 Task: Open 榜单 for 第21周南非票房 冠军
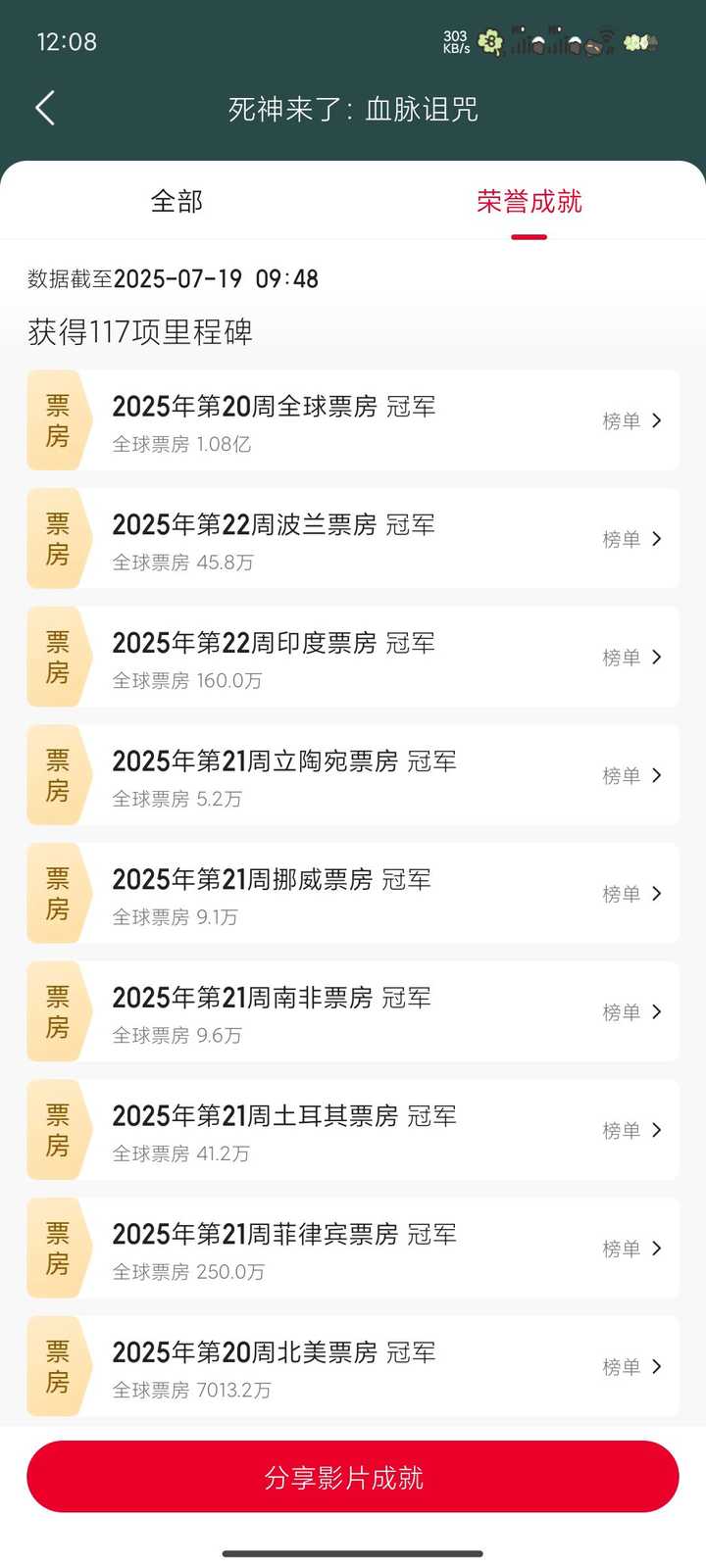coord(632,1012)
